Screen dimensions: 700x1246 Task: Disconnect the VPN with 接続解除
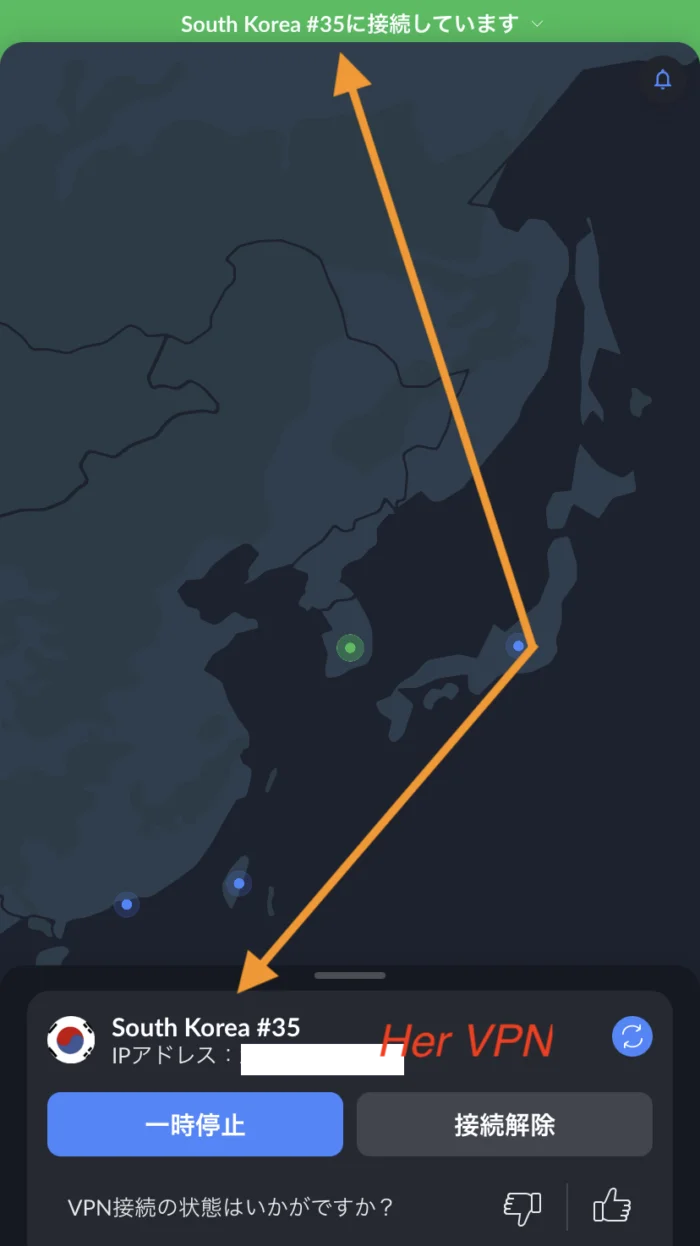tap(504, 1124)
